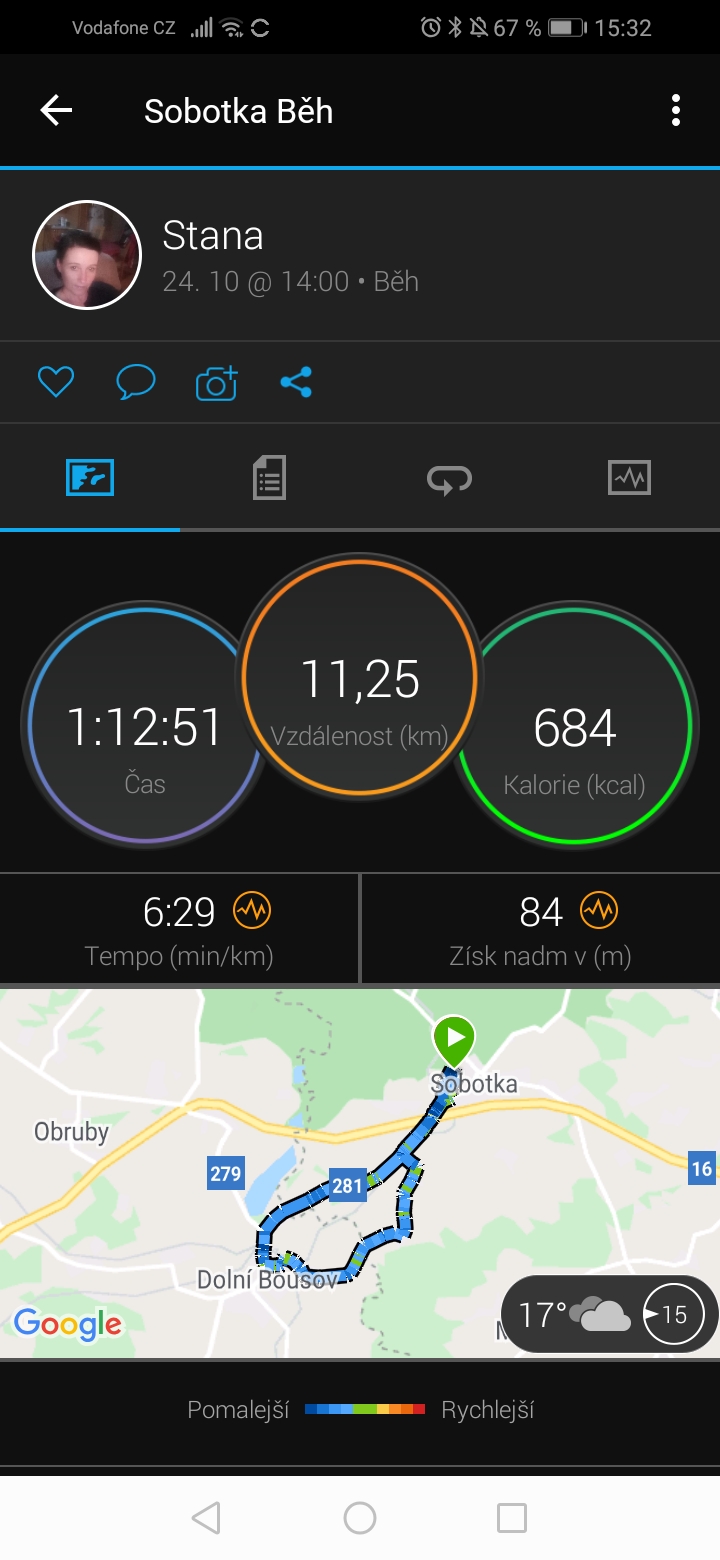Switch to the charts tab

coord(629,478)
